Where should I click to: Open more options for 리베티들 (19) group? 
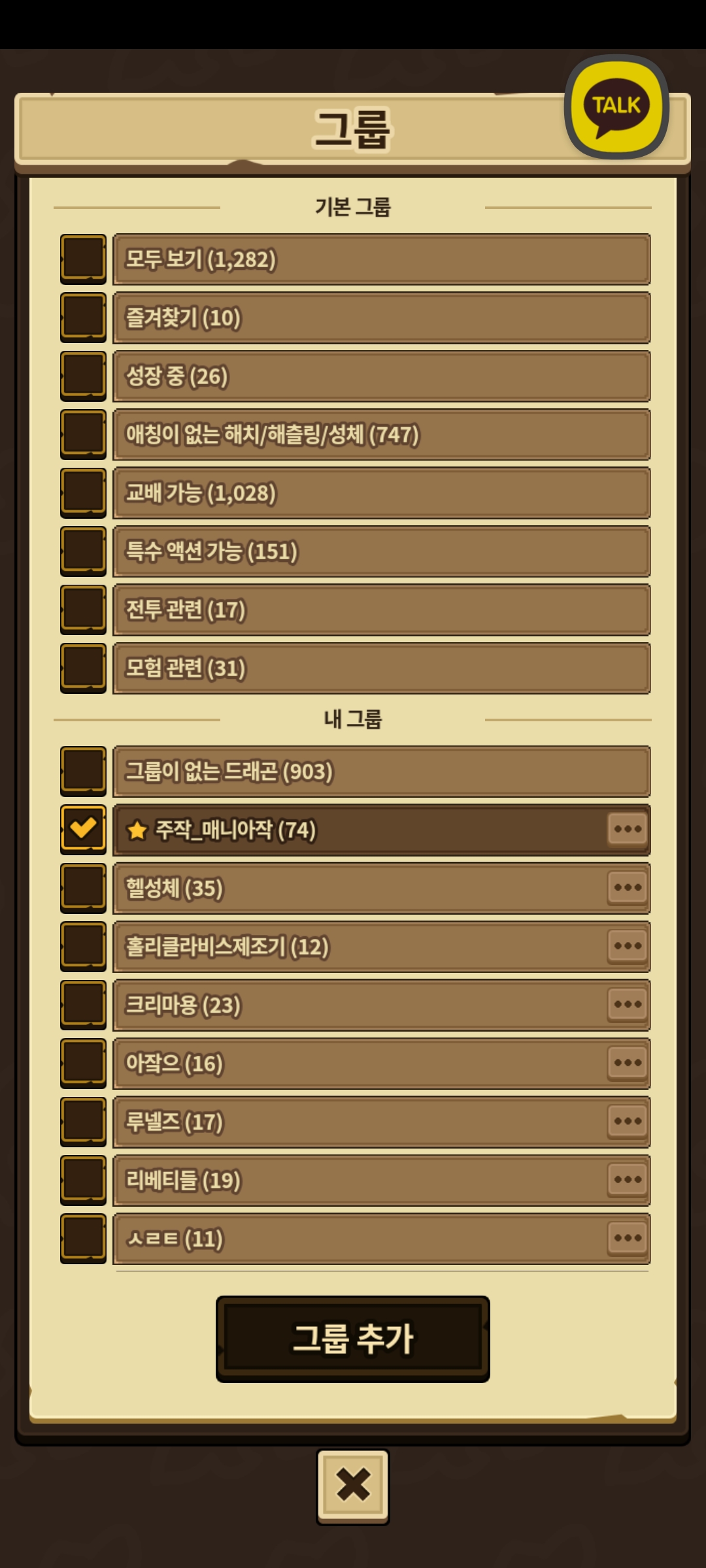(x=628, y=1180)
